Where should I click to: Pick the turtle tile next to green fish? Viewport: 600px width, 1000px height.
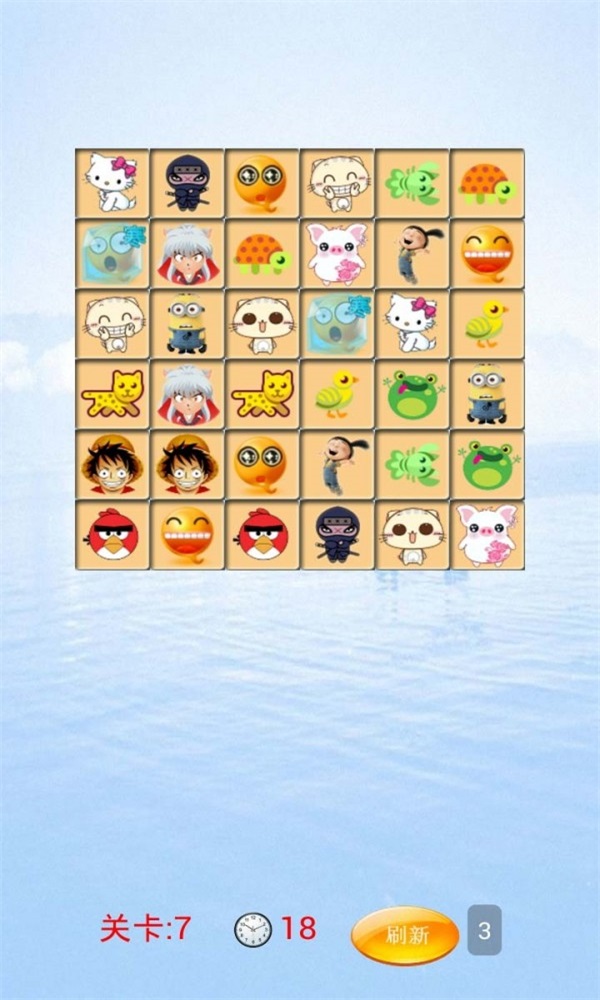pos(486,184)
